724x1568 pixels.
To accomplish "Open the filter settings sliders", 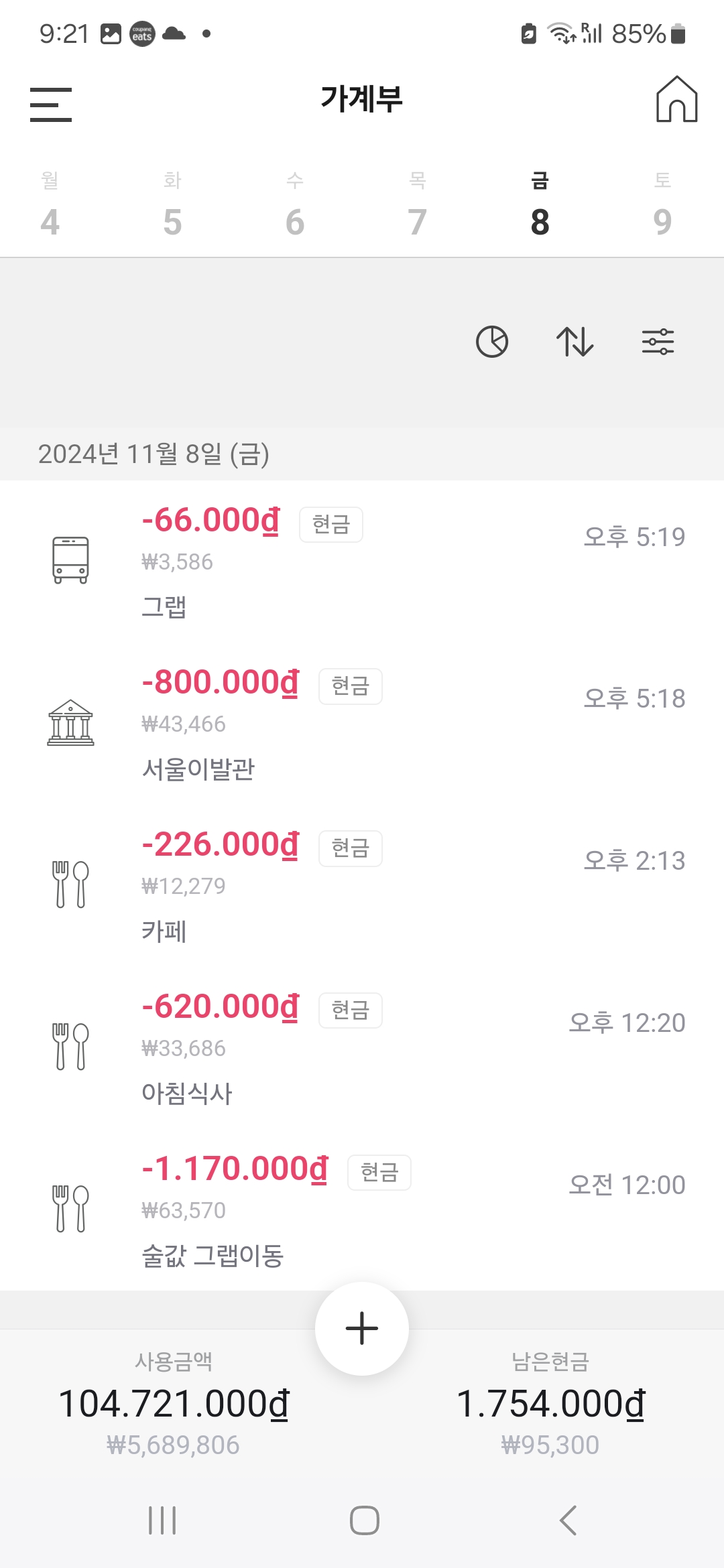I will 658,342.
